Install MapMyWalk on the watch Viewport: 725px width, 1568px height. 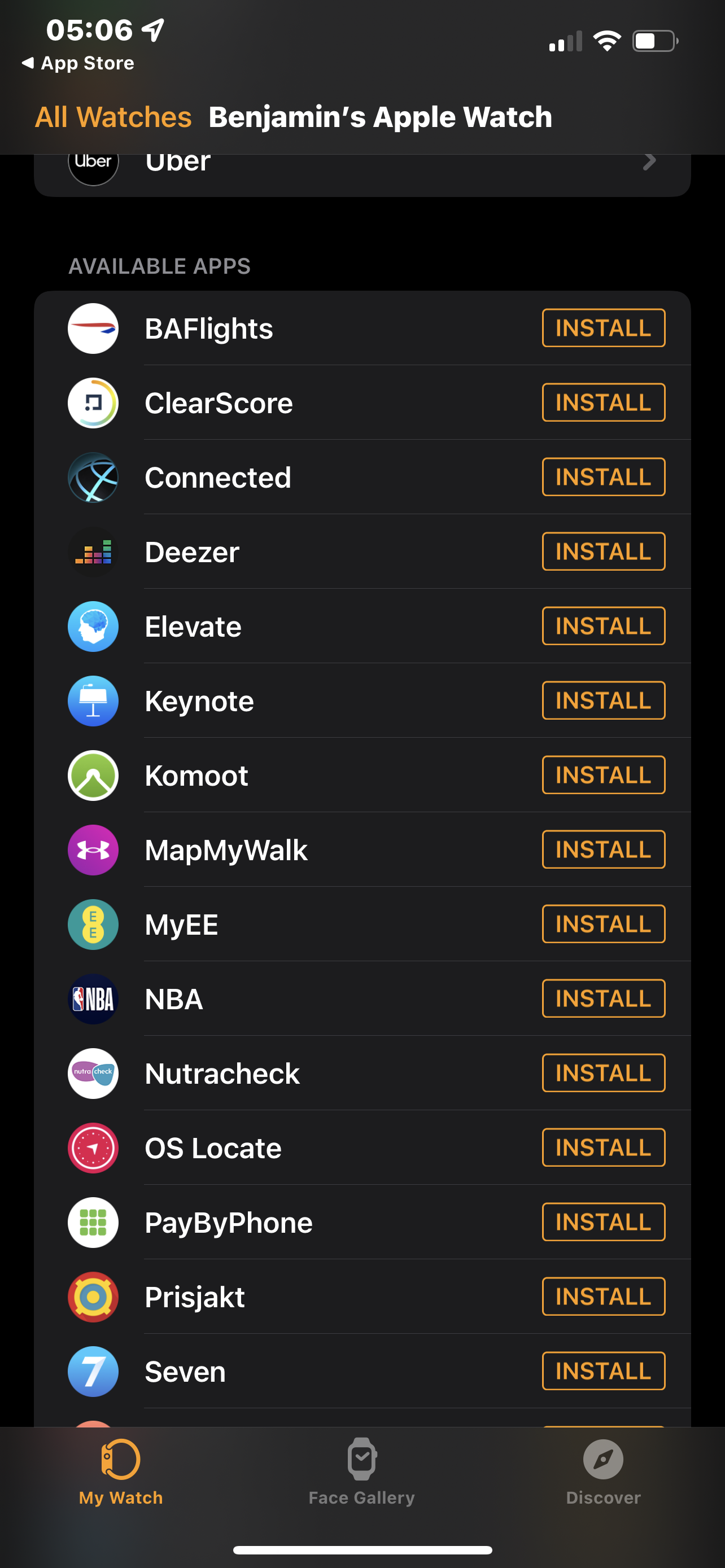click(x=603, y=849)
